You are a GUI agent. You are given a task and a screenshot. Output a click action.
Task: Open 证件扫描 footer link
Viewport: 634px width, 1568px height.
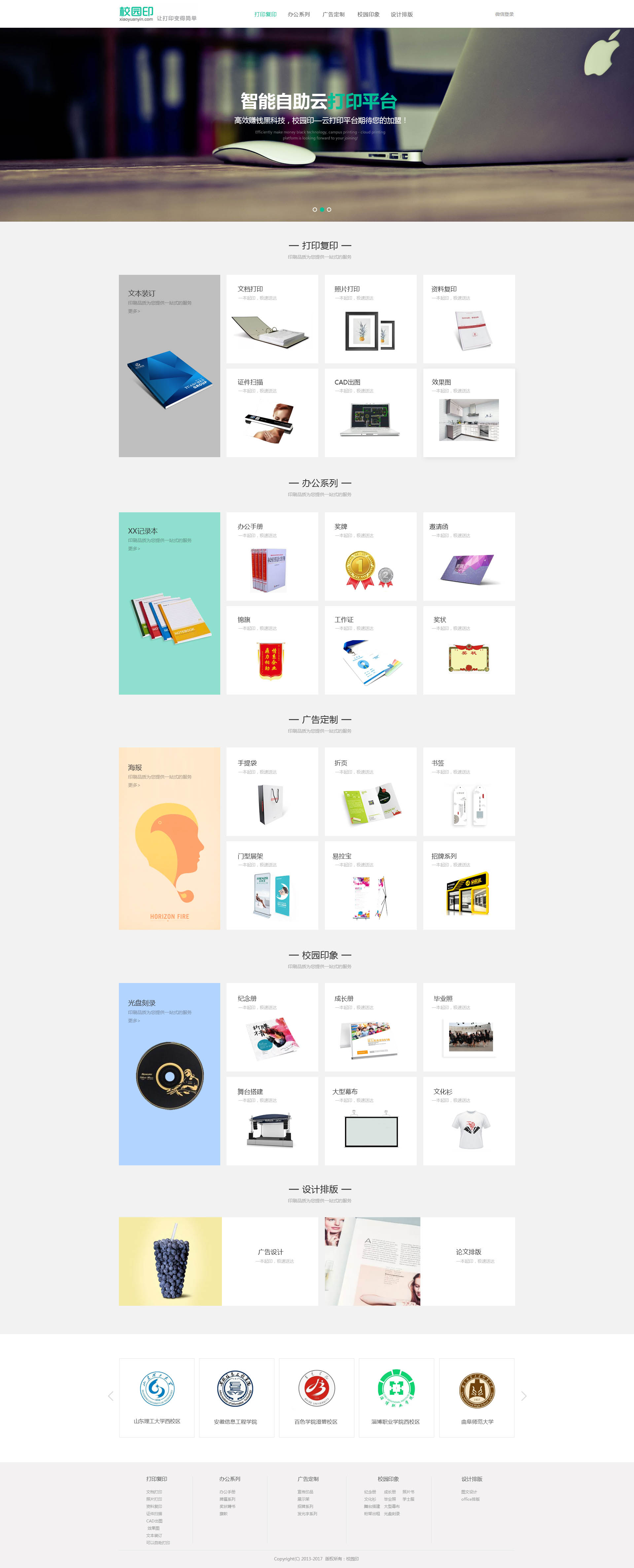pos(154,1513)
